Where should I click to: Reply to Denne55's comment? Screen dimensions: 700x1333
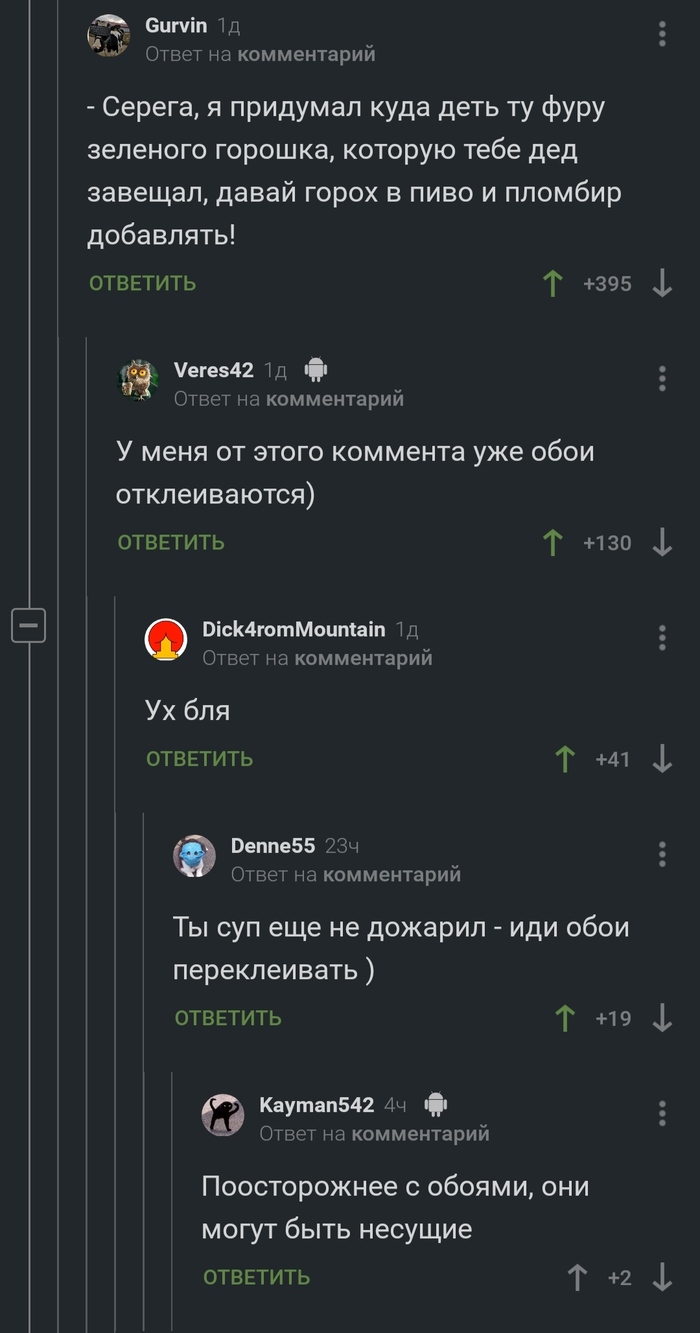[x=228, y=1018]
